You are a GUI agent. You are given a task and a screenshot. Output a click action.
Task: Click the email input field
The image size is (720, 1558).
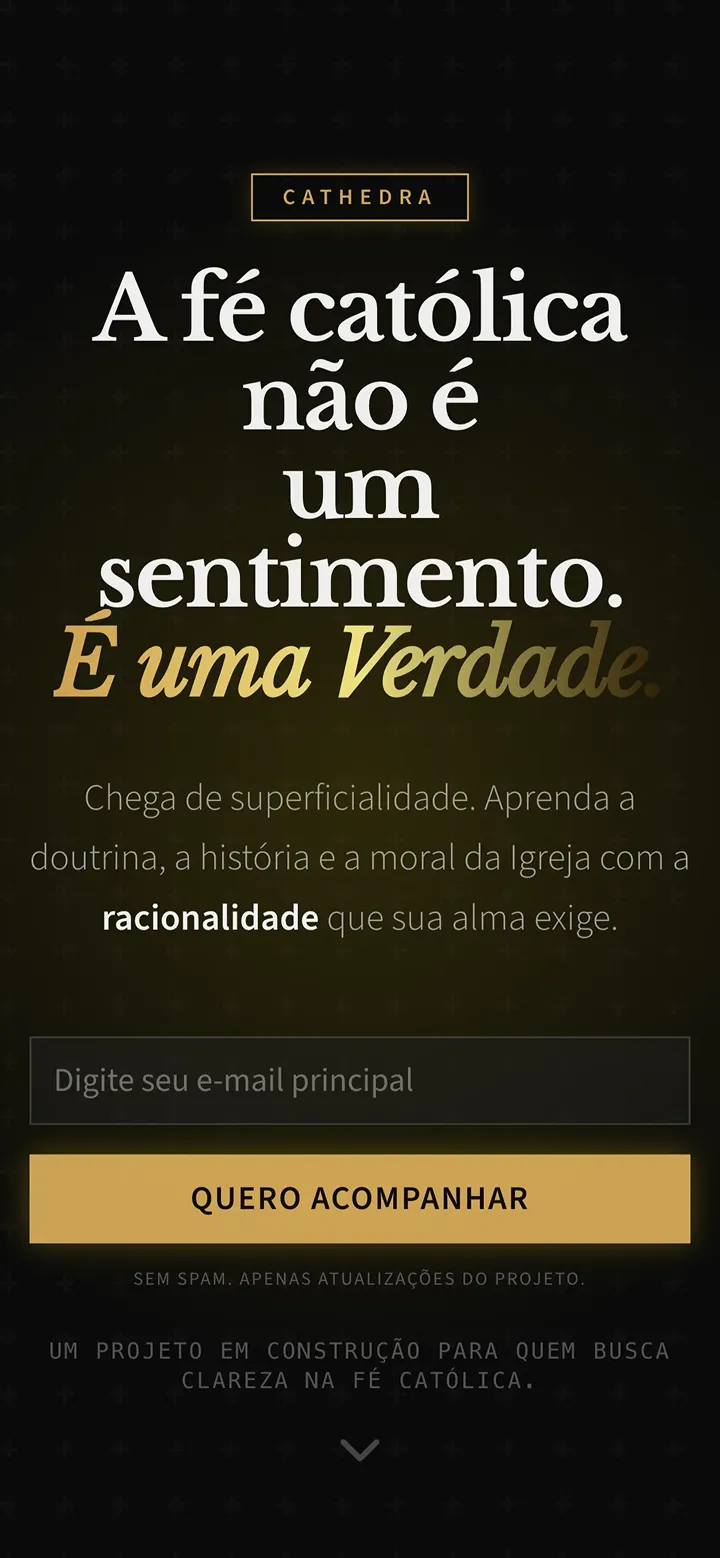(x=358, y=1080)
